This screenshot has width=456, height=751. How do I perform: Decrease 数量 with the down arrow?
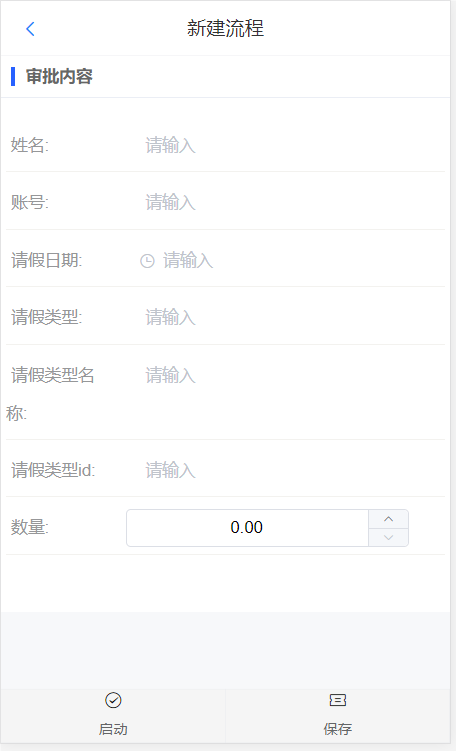(x=388, y=537)
